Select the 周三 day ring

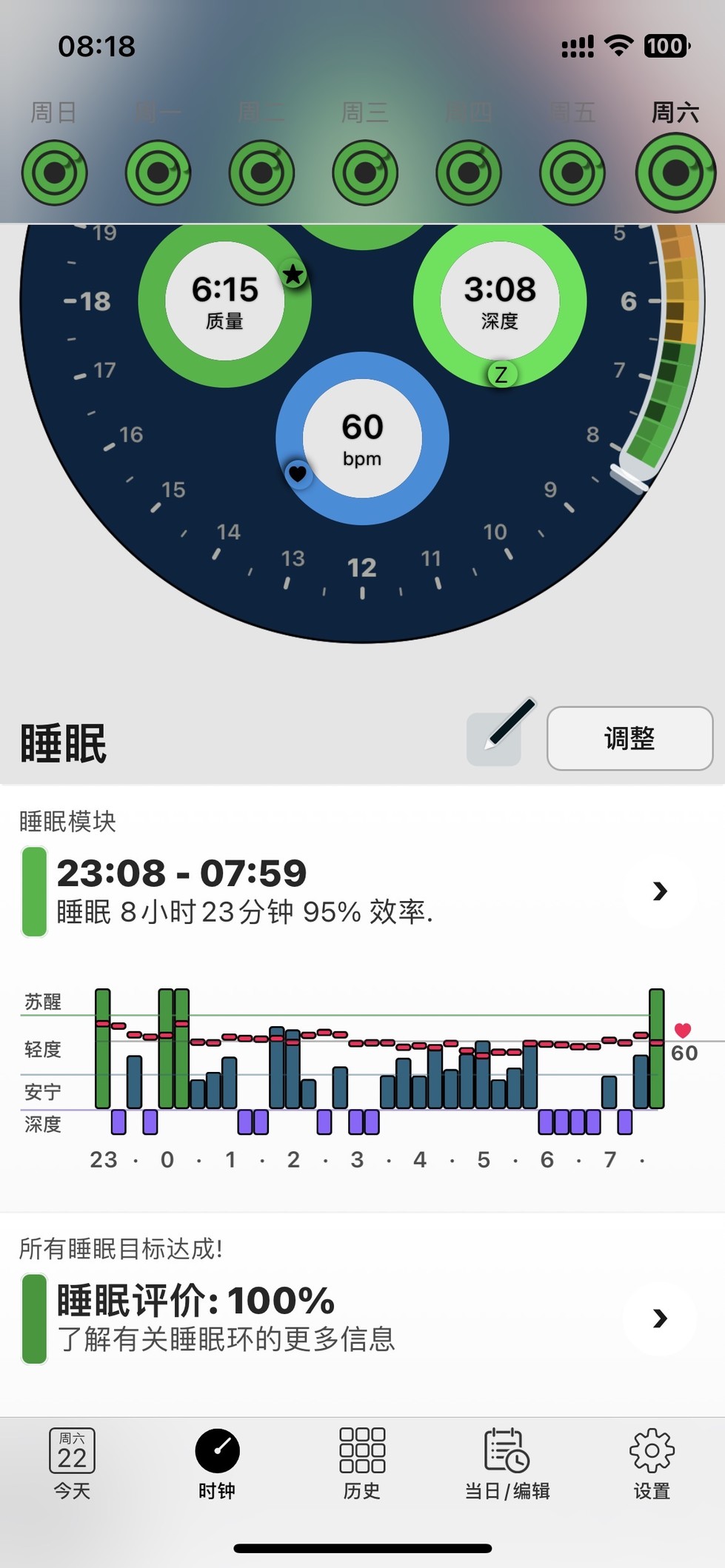(365, 172)
